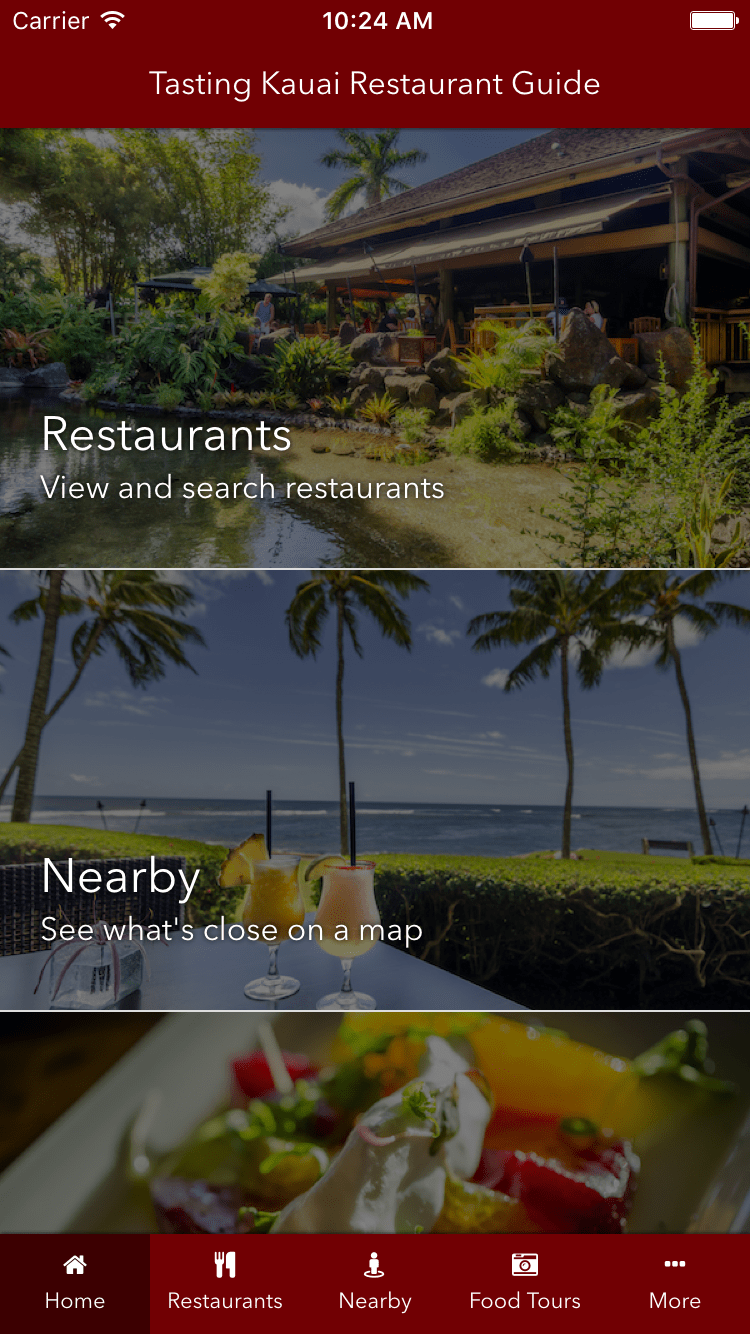Switch to the Nearby tab
This screenshot has width=750, height=1334.
(375, 1284)
